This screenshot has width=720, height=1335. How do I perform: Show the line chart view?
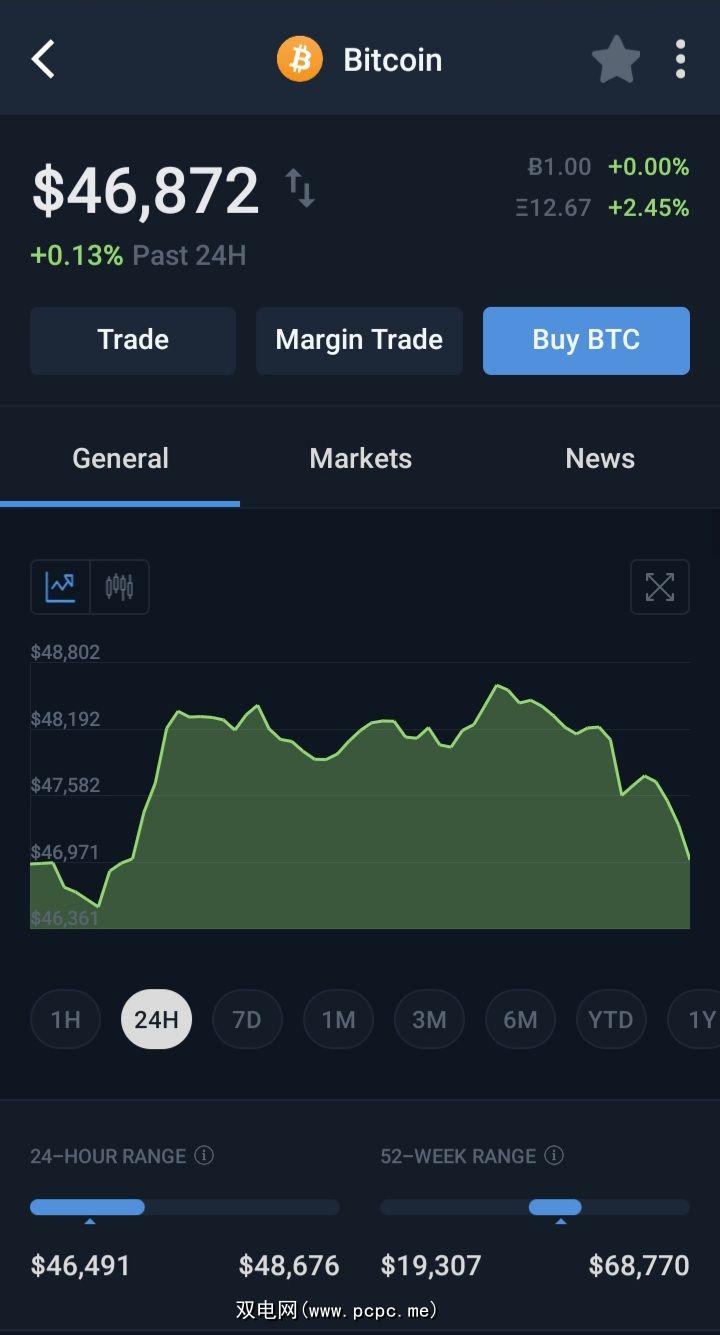click(x=61, y=587)
